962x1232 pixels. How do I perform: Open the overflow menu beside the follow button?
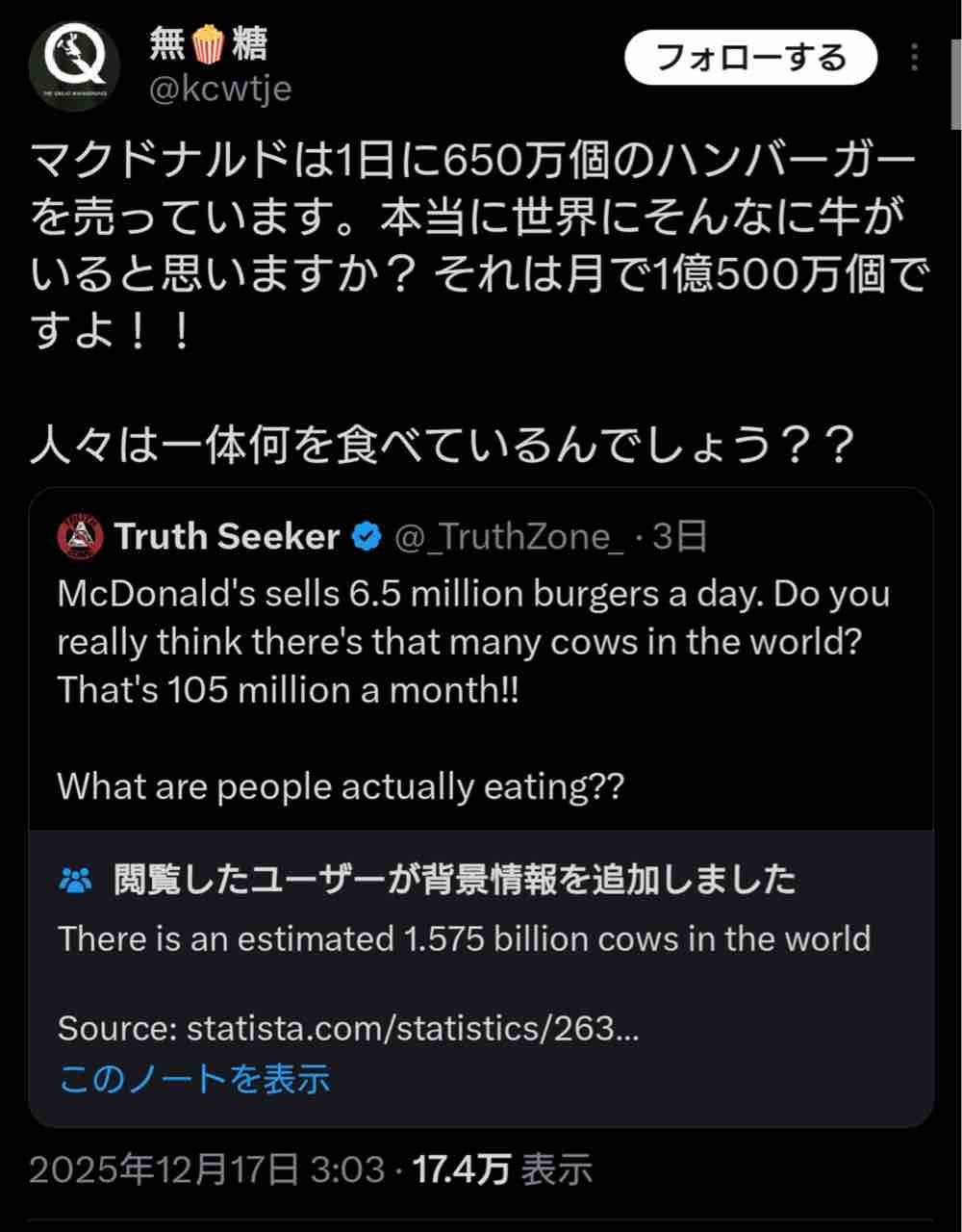[x=914, y=58]
